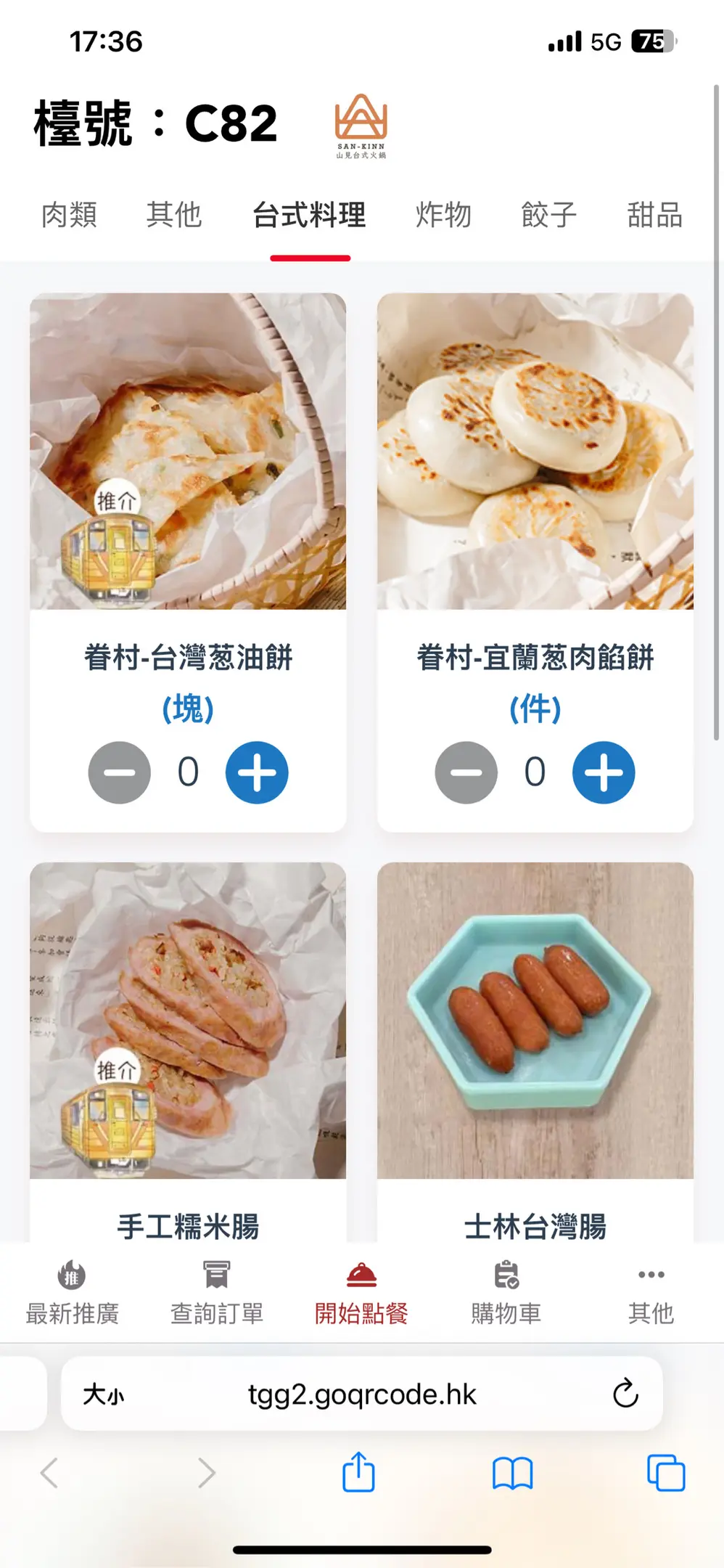Open Safari page size options 大小
The width and height of the screenshot is (724, 1568).
[103, 1394]
